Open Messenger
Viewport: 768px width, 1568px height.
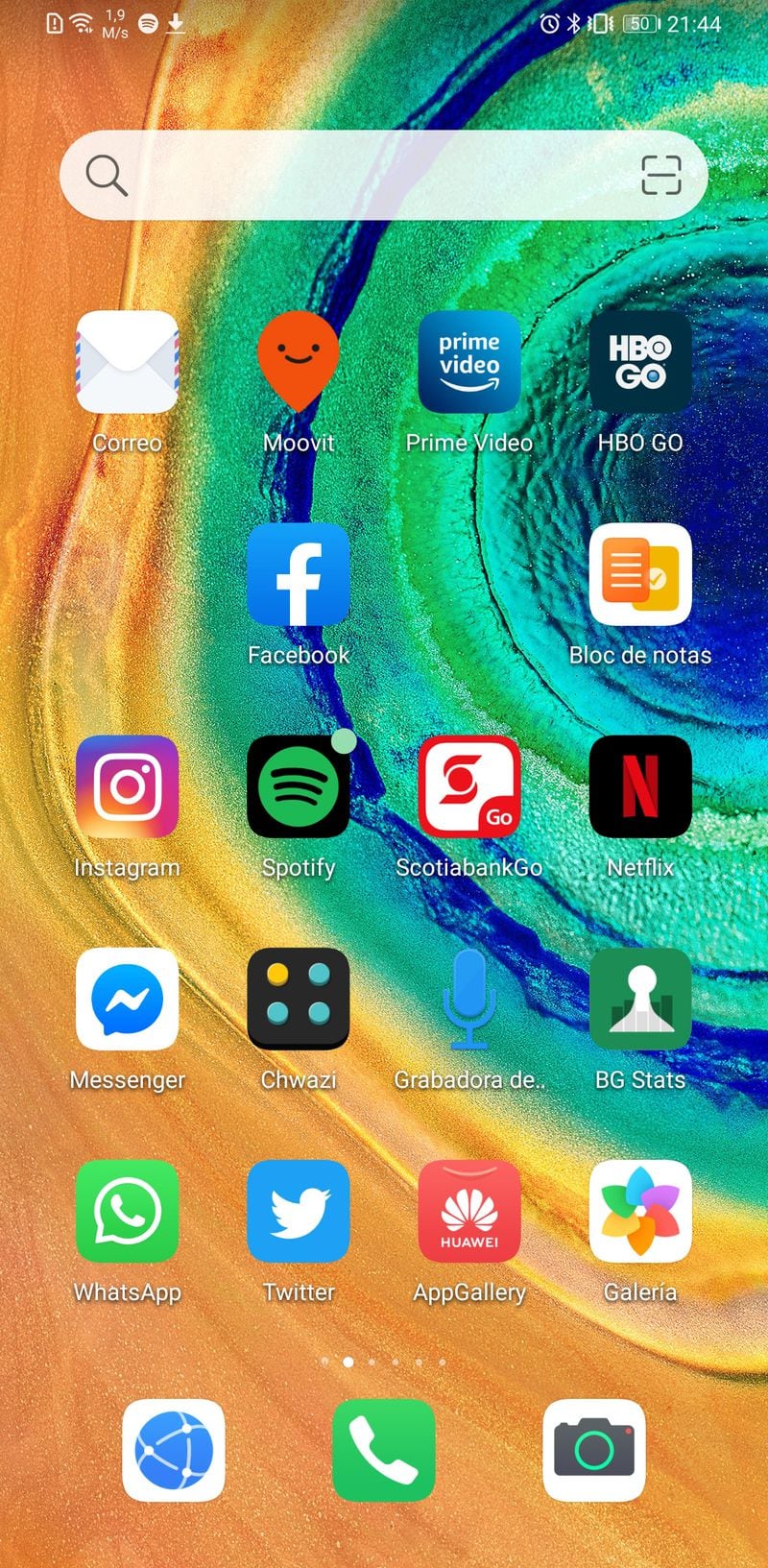127,999
